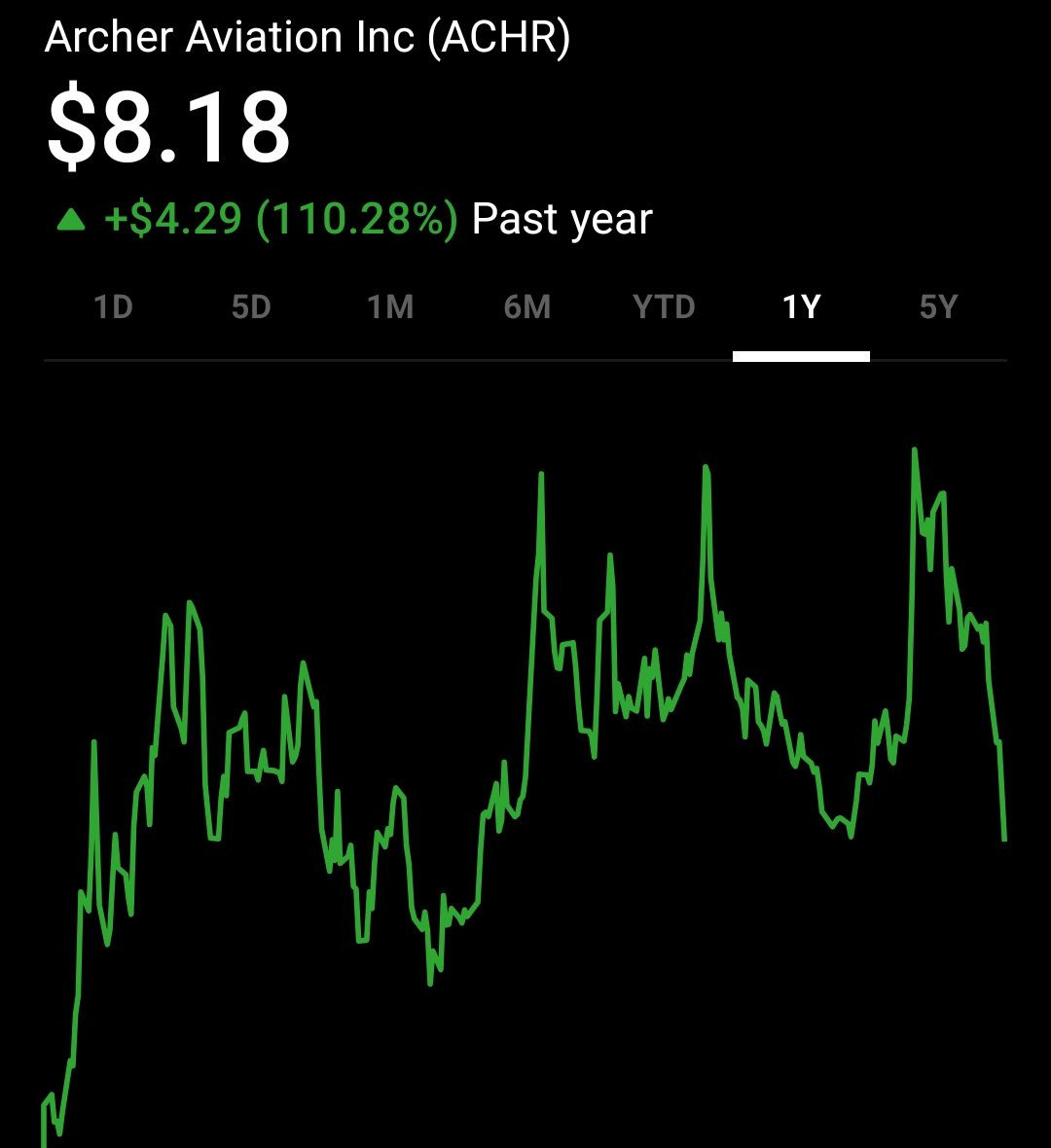Switch to the 1D time range

[114, 306]
